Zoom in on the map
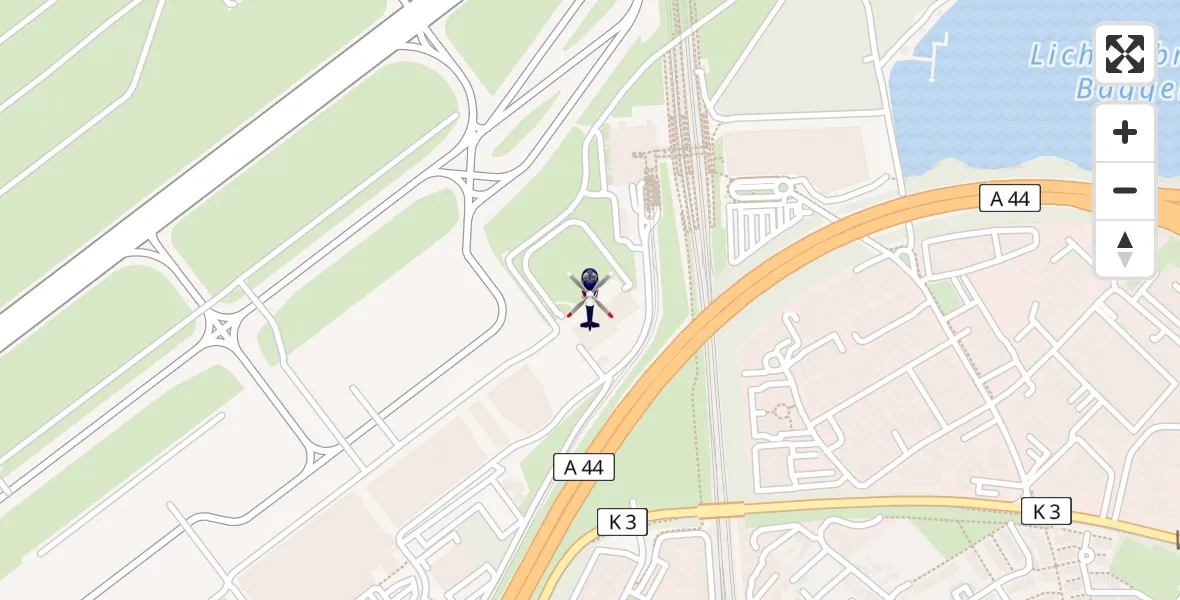The width and height of the screenshot is (1180, 600). pyautogui.click(x=1125, y=133)
